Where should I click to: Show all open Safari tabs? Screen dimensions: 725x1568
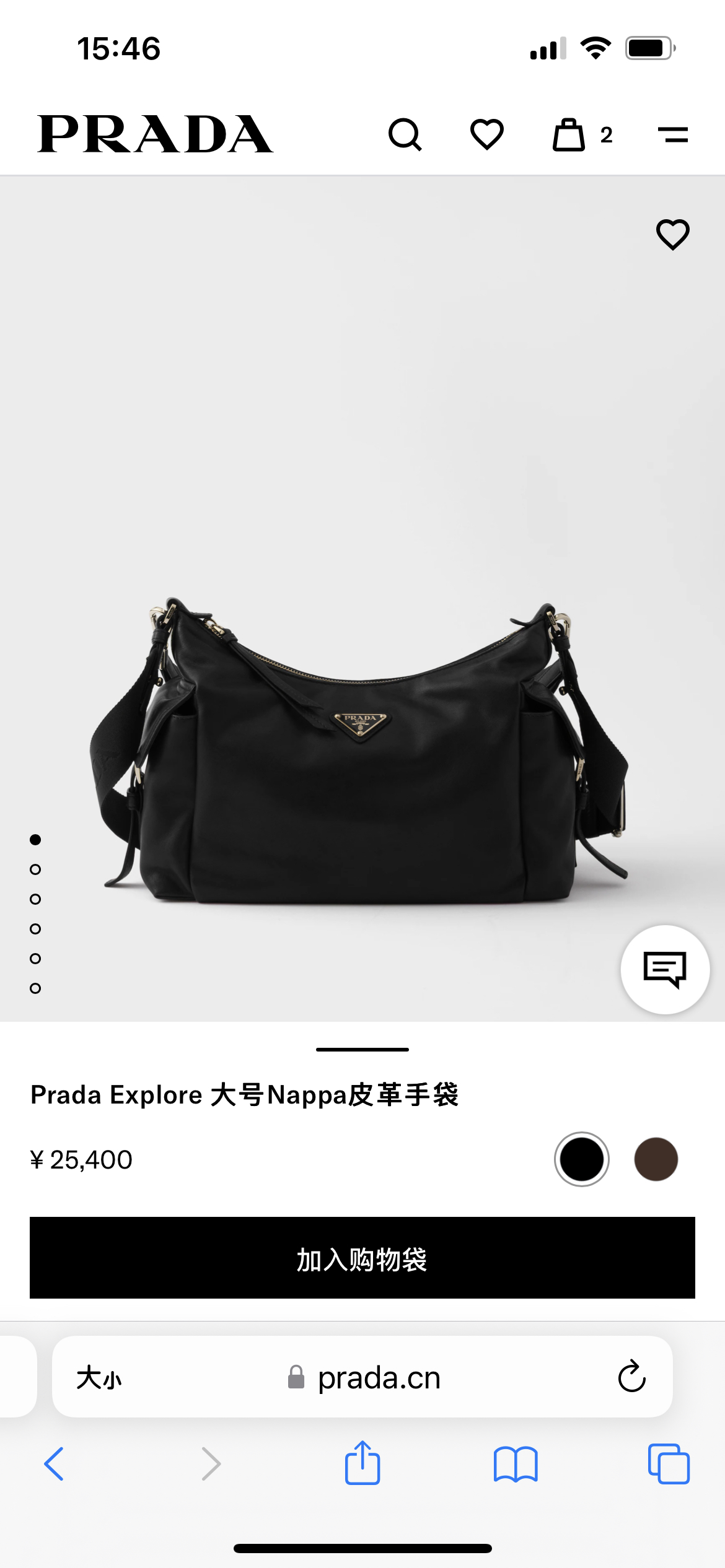[669, 1464]
